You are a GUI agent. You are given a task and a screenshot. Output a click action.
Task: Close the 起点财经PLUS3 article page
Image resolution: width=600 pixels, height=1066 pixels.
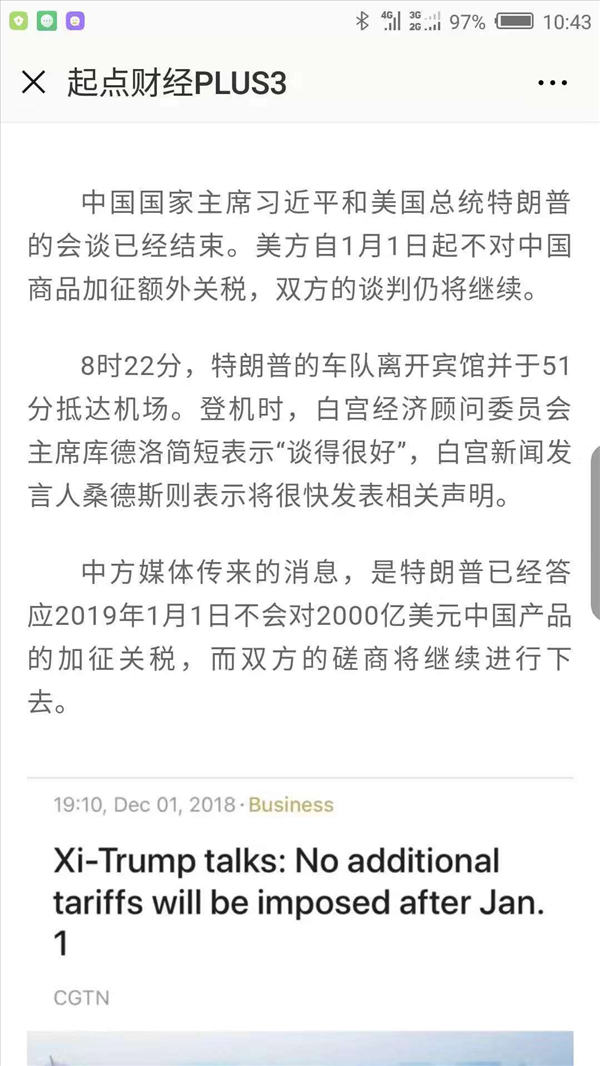(33, 83)
